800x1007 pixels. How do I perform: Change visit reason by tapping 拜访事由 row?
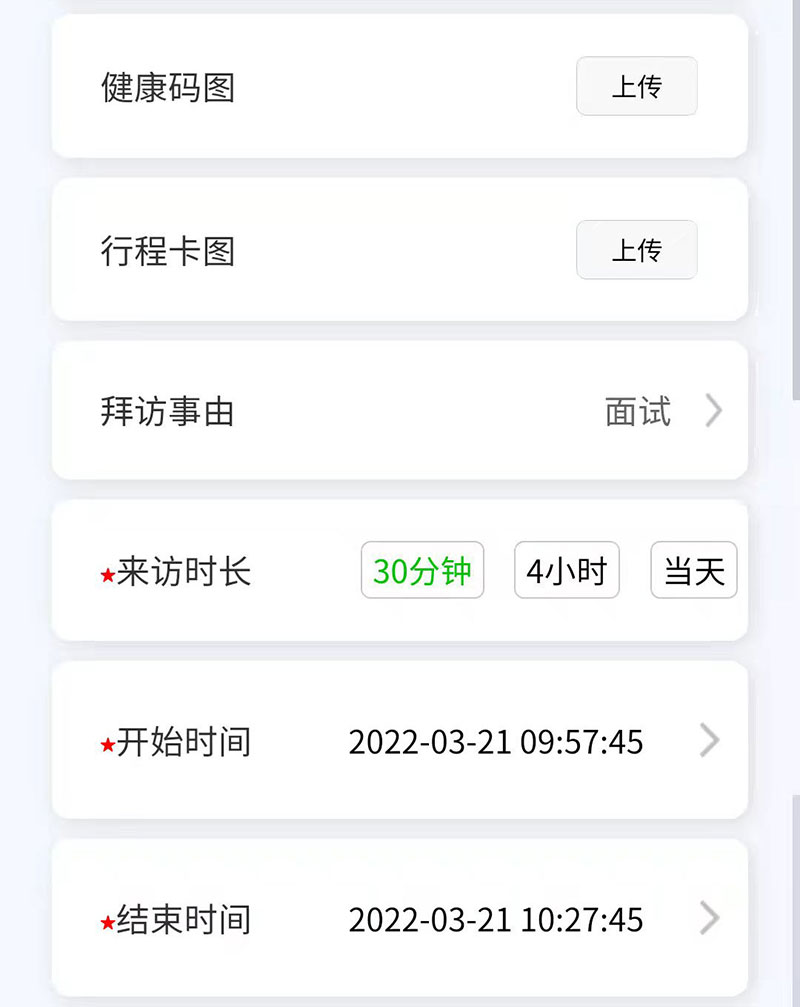click(400, 411)
